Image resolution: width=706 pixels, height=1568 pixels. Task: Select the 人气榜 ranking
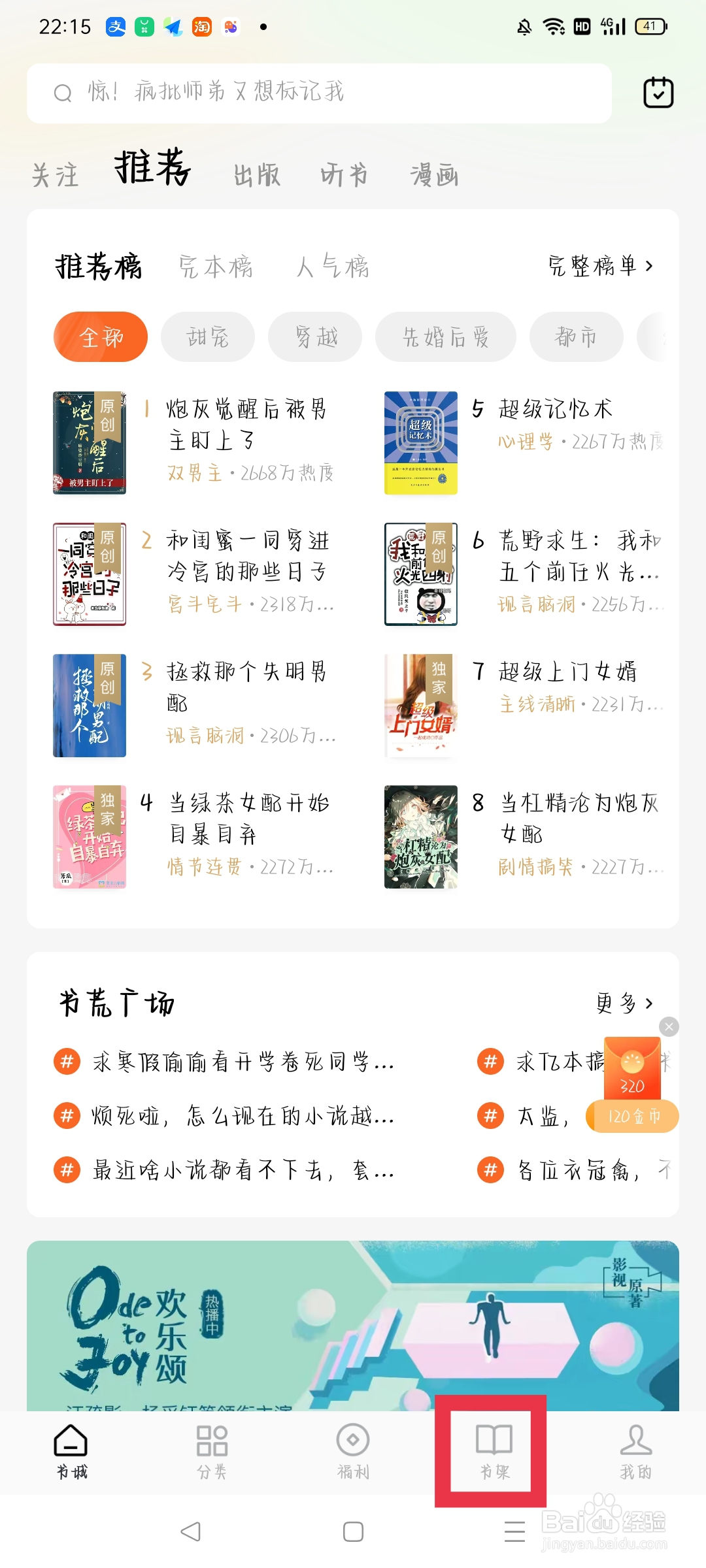click(x=333, y=267)
